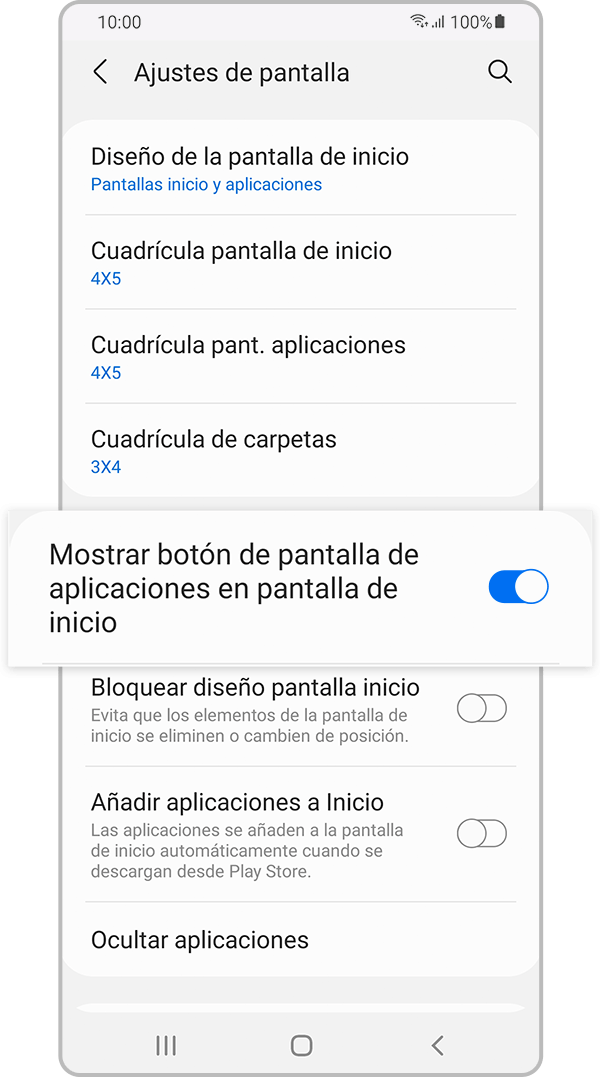Enable Bloquear diseño pantalla inicio
The image size is (600, 1077).
(x=481, y=709)
